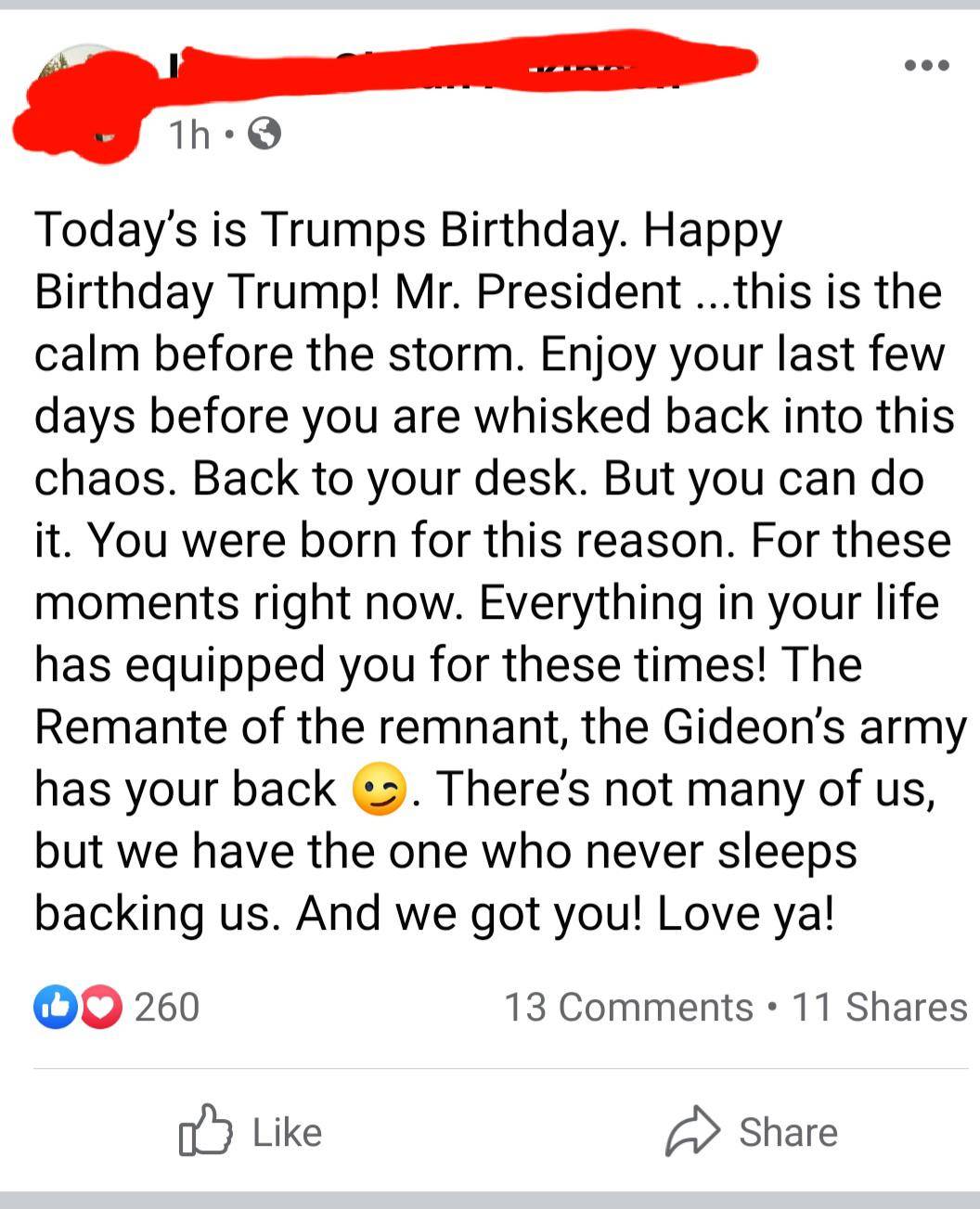Open the post's three-dot options menu
Image resolution: width=980 pixels, height=1209 pixels.
[x=926, y=66]
